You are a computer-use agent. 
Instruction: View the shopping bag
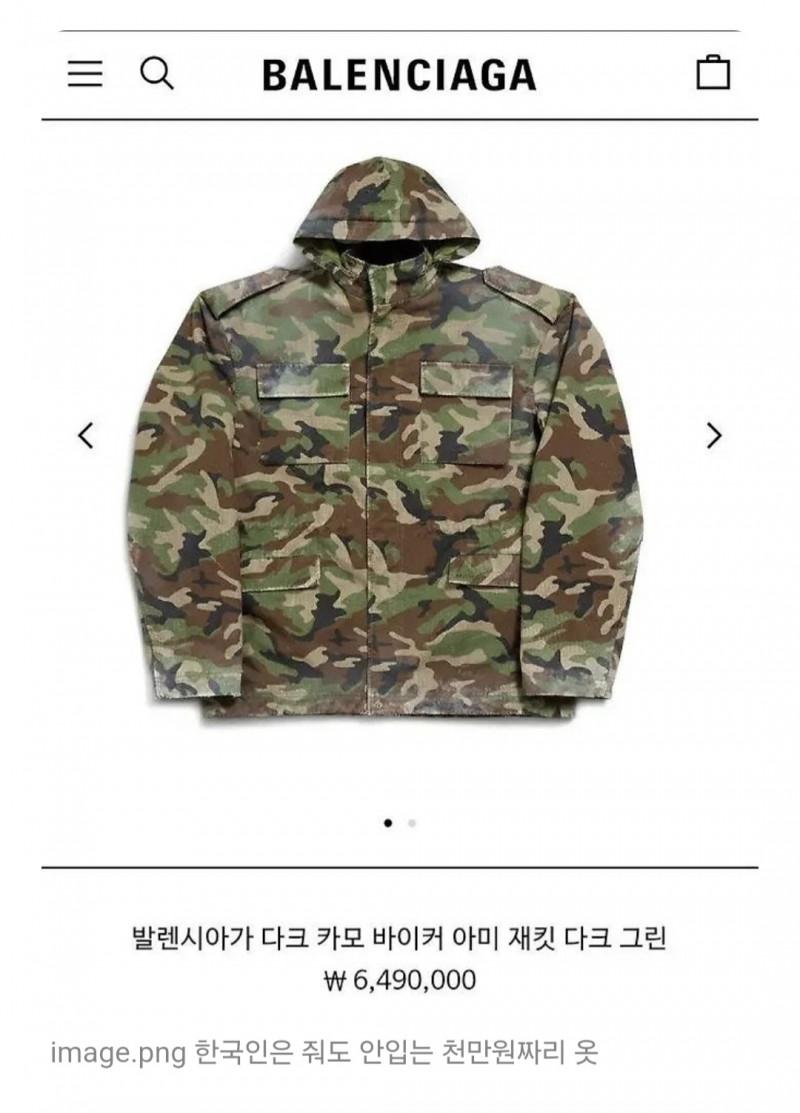tap(713, 73)
